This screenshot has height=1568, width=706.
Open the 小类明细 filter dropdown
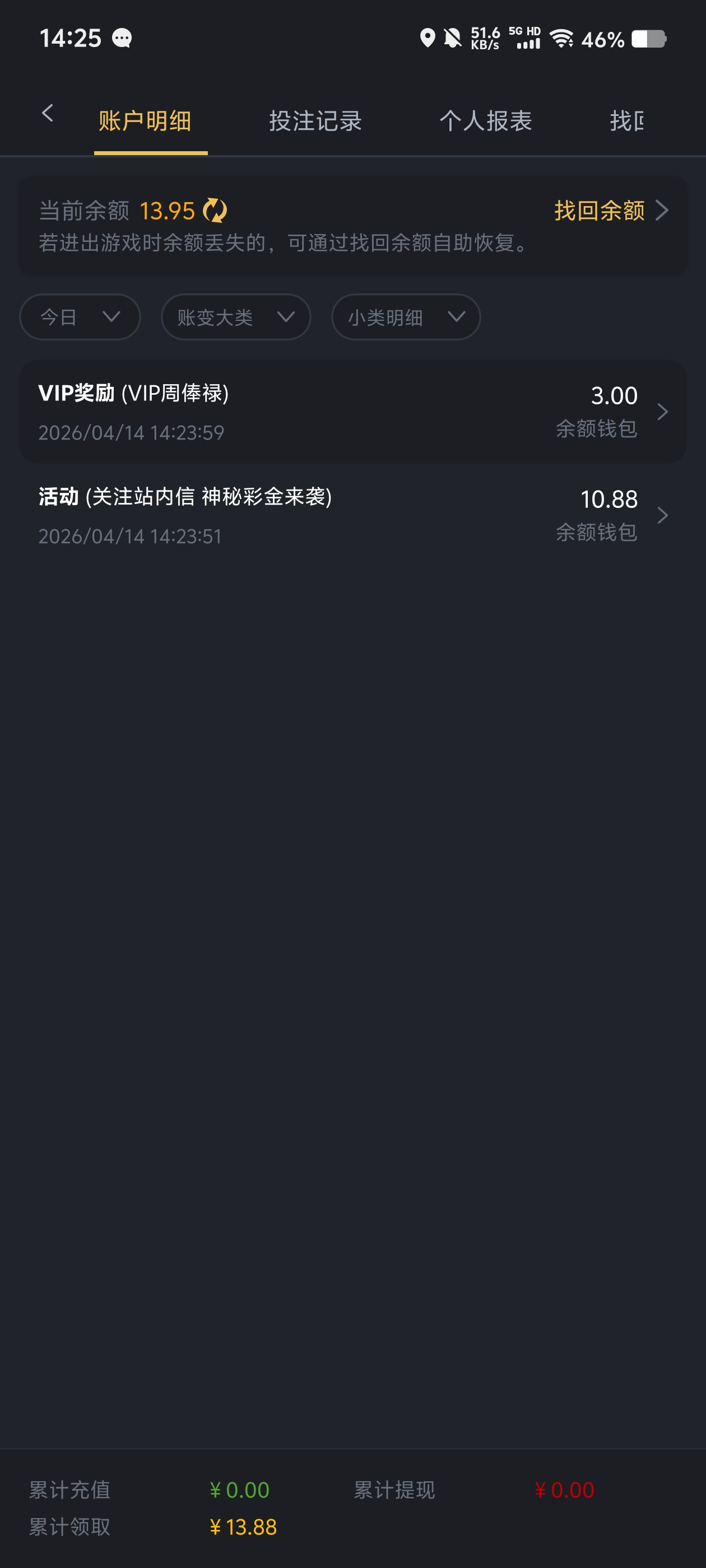pyautogui.click(x=405, y=317)
